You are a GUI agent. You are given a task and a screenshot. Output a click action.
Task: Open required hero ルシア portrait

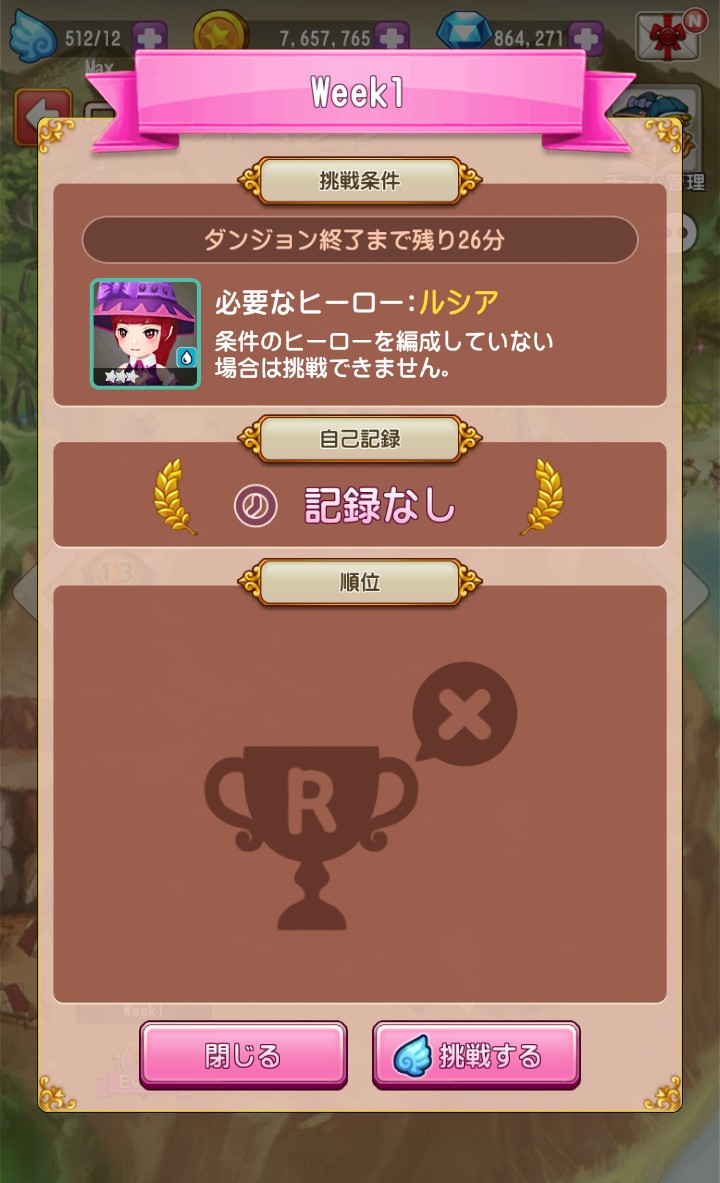(146, 333)
